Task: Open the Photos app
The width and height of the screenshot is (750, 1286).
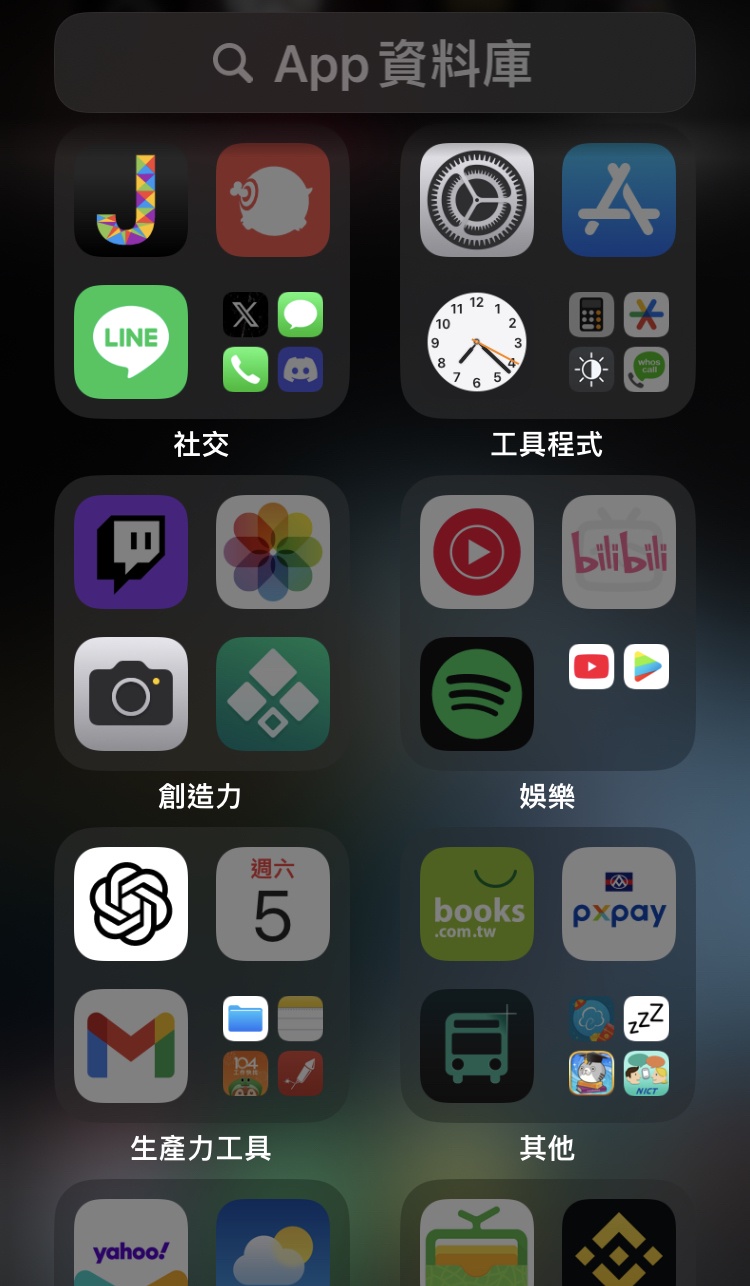Action: 273,552
